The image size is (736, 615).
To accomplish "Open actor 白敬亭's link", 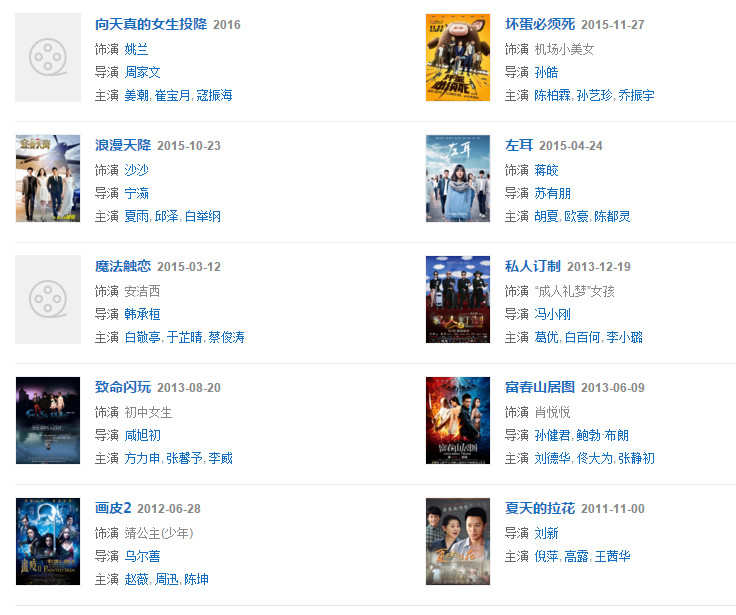I will (142, 337).
